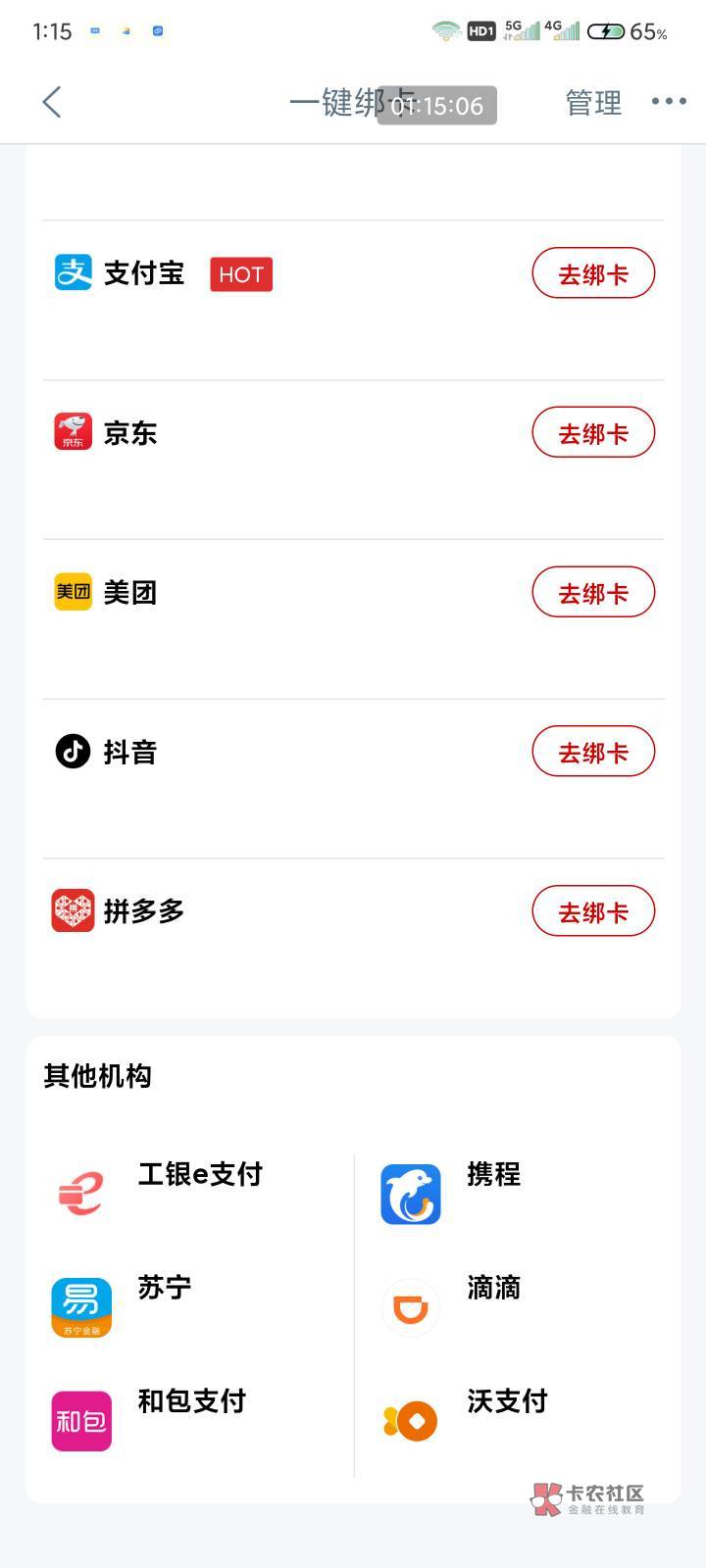Image resolution: width=706 pixels, height=1568 pixels.
Task: Choose 去绑卡 for 拼多多
Action: [593, 912]
